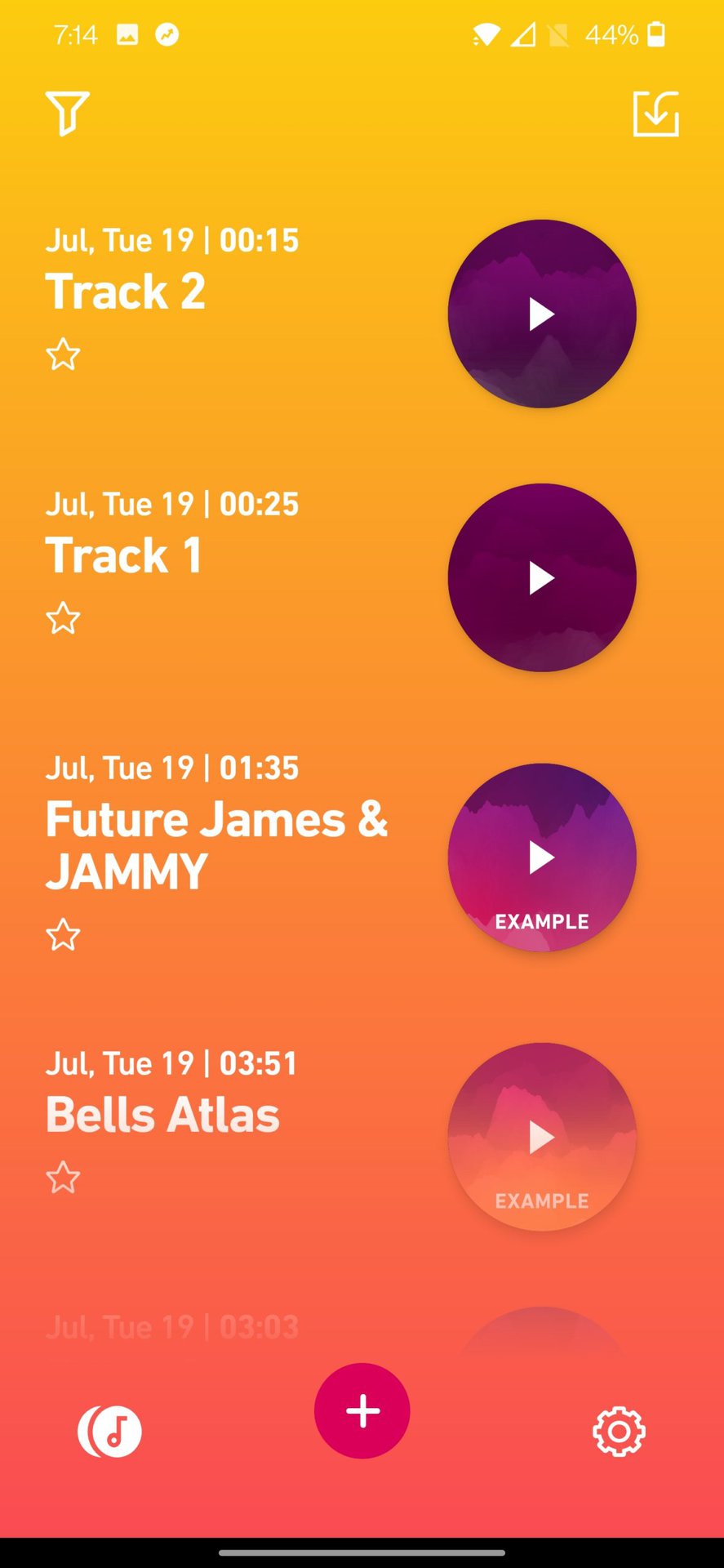Open the Bells Atlas entry
The height and width of the screenshot is (1568, 724).
(x=162, y=1115)
